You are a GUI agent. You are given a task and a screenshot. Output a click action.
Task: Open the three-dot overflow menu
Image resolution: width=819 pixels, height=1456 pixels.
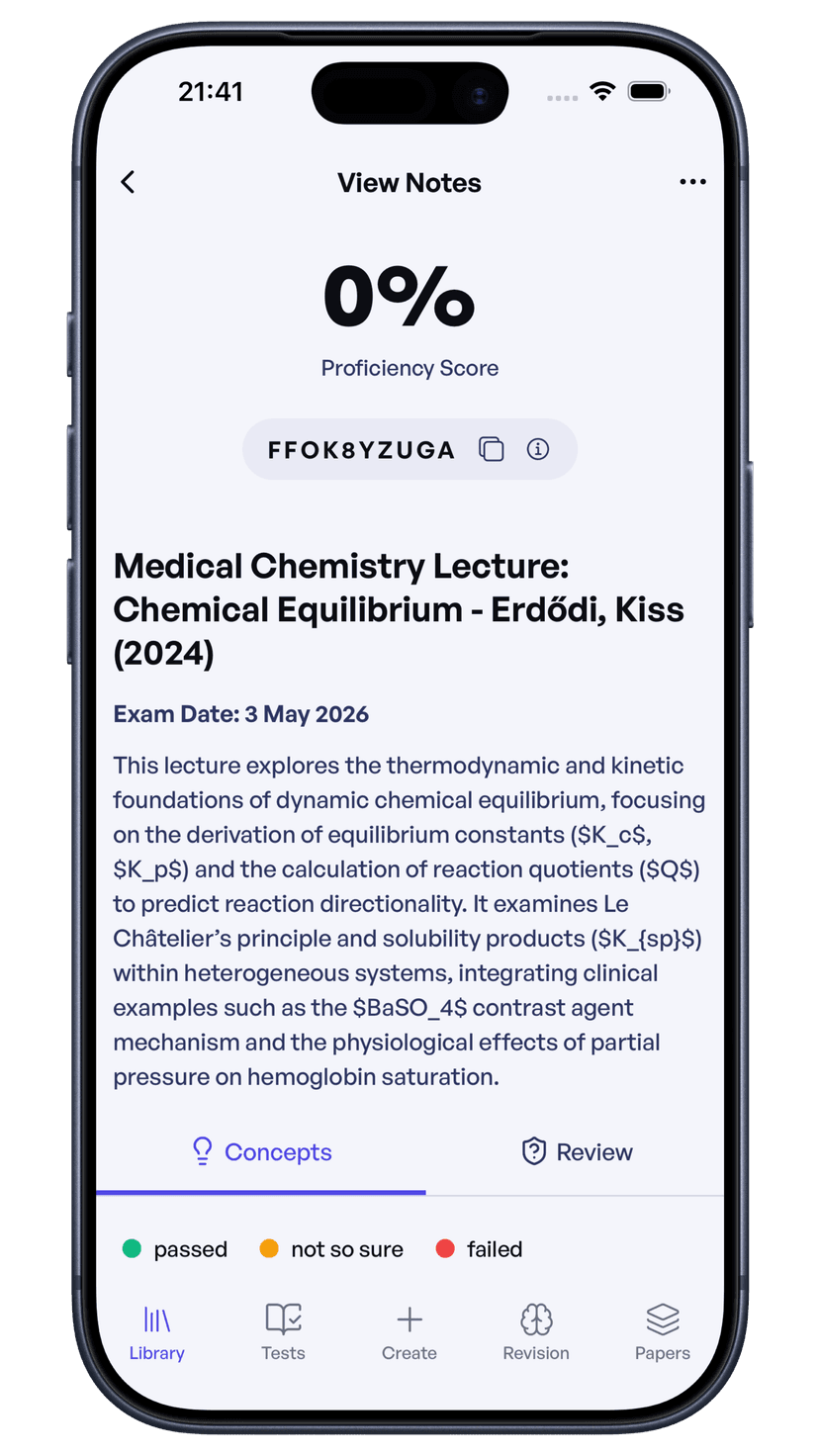click(x=692, y=182)
